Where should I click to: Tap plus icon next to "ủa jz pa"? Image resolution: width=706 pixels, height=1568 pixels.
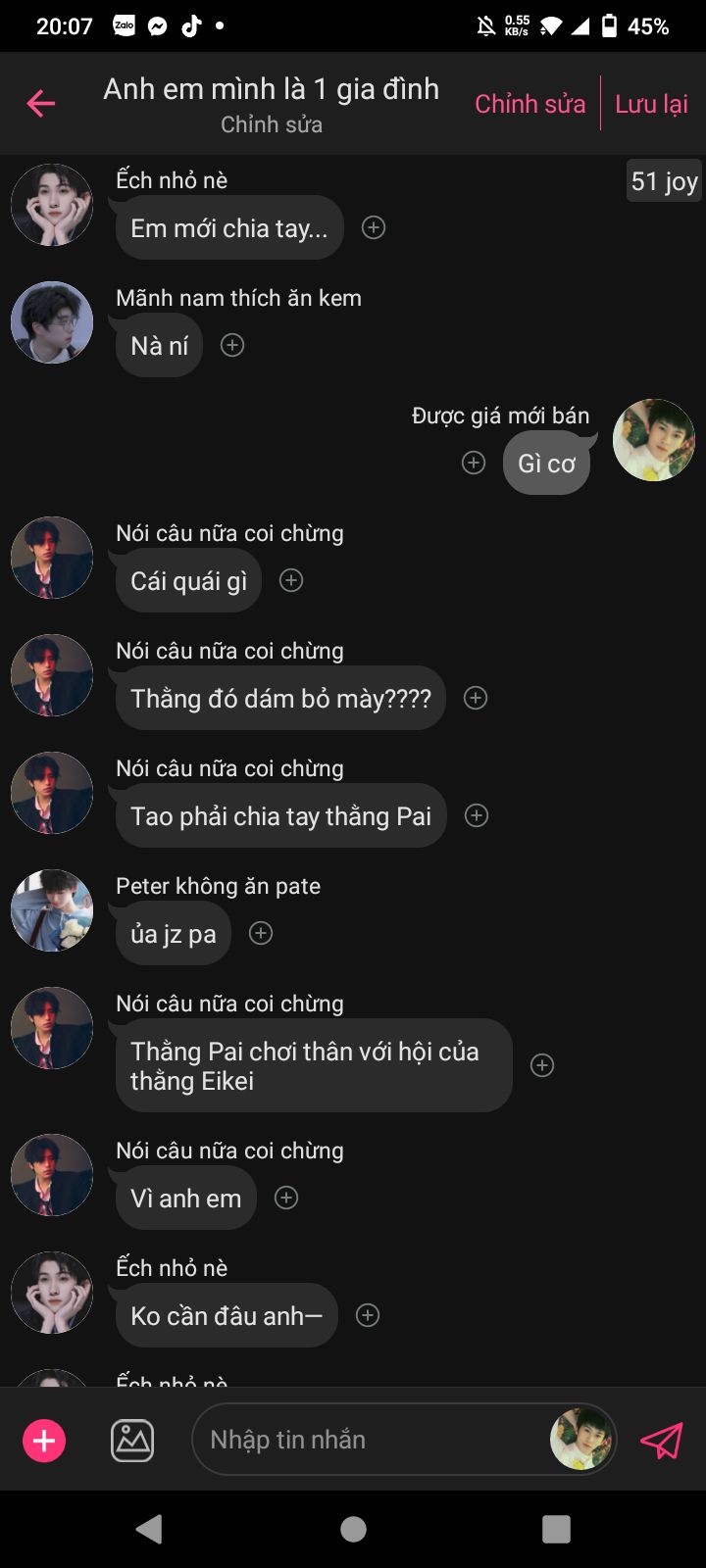click(261, 933)
